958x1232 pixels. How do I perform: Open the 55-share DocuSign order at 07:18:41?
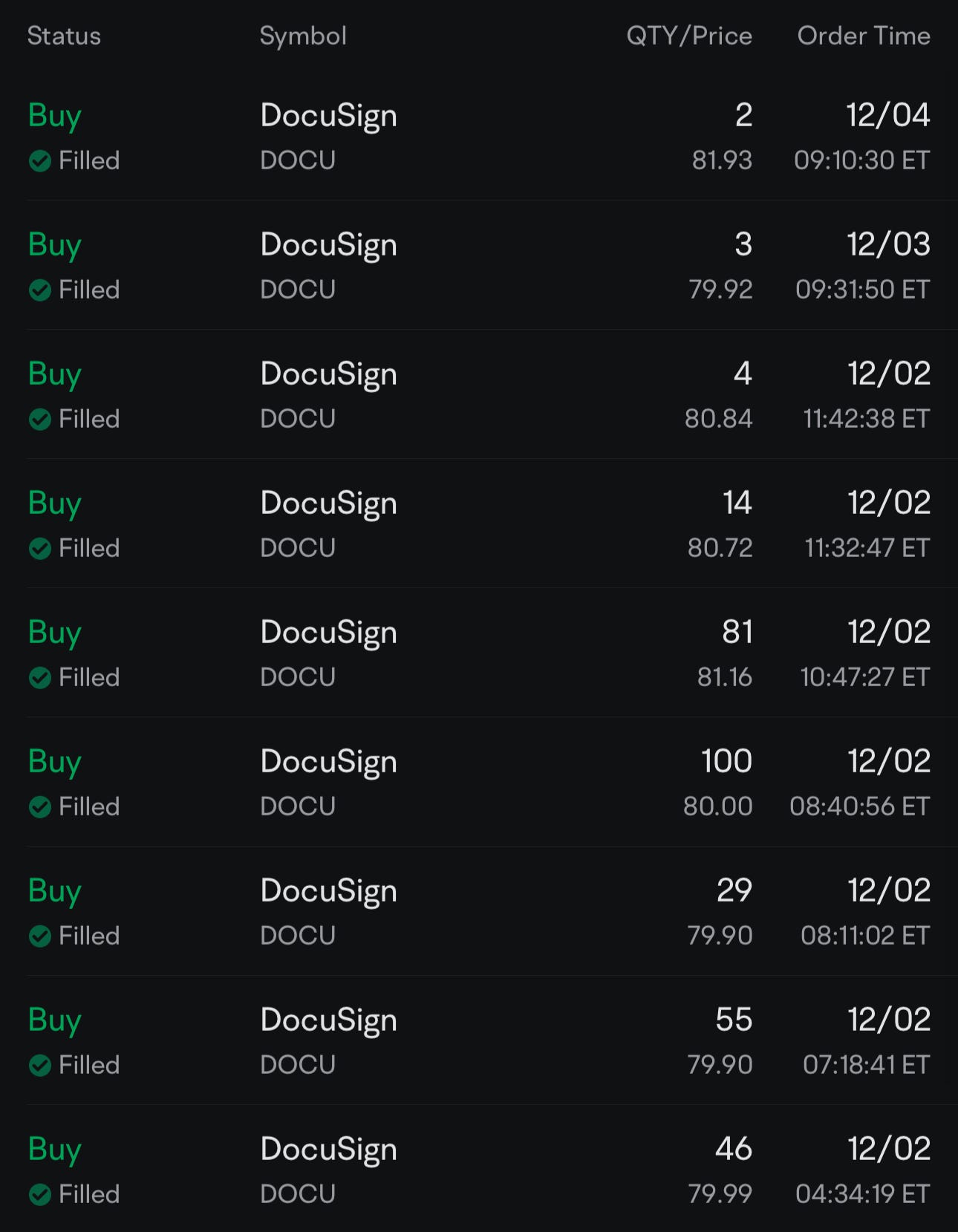coord(479,1040)
